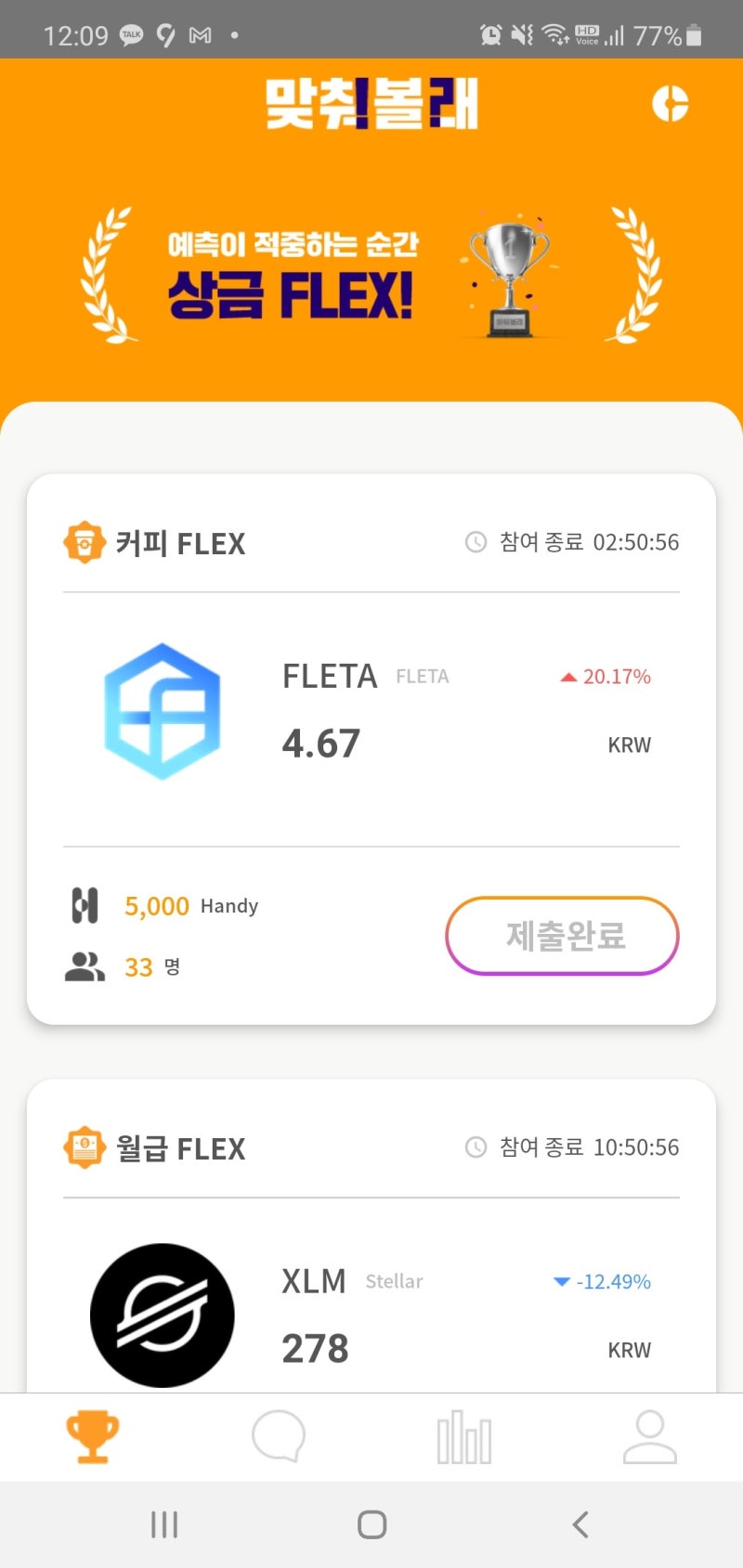Open the chat section from the bottom bar

pyautogui.click(x=277, y=1434)
